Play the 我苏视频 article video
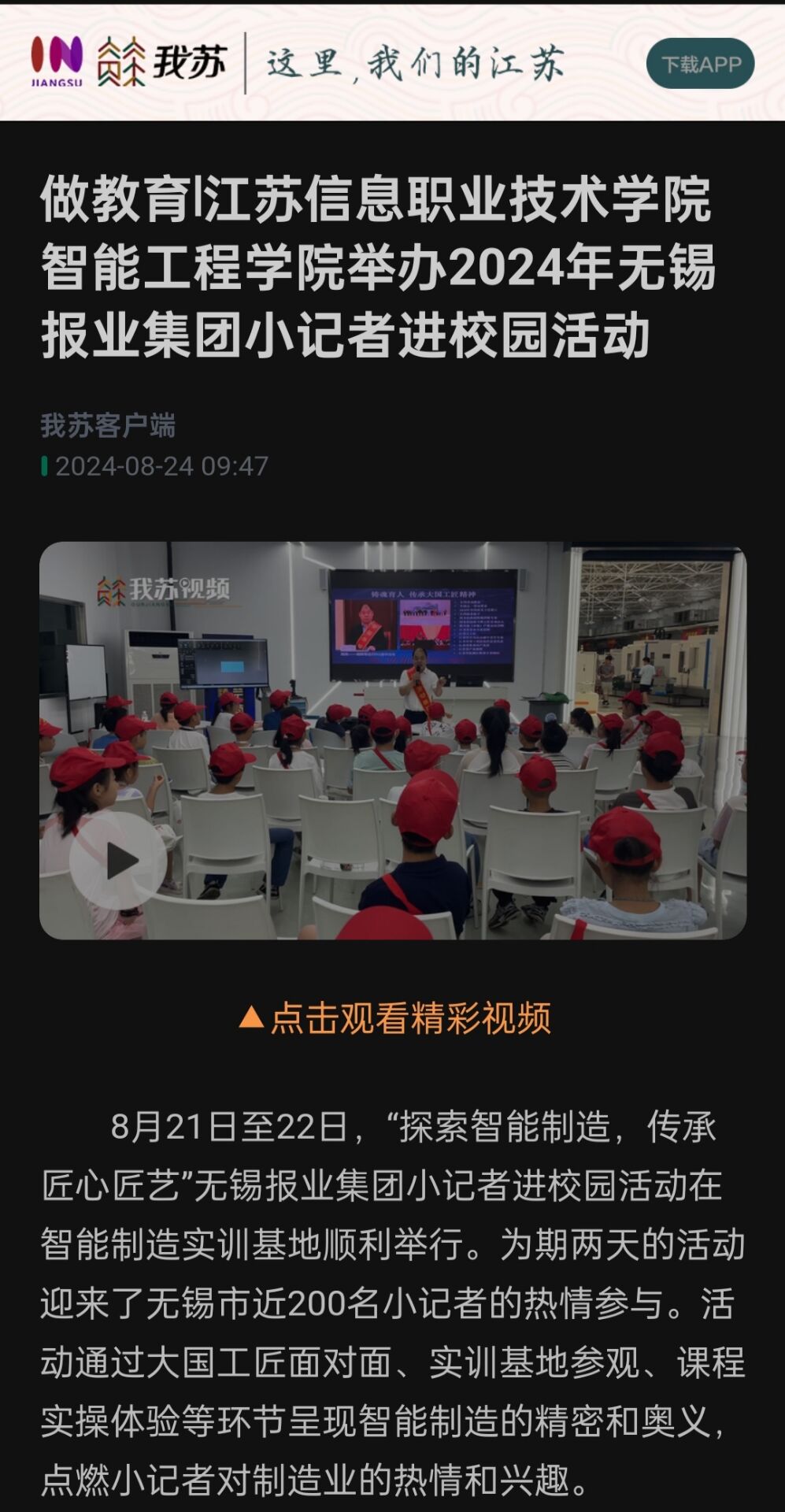This screenshot has width=785, height=1512. pos(118,861)
